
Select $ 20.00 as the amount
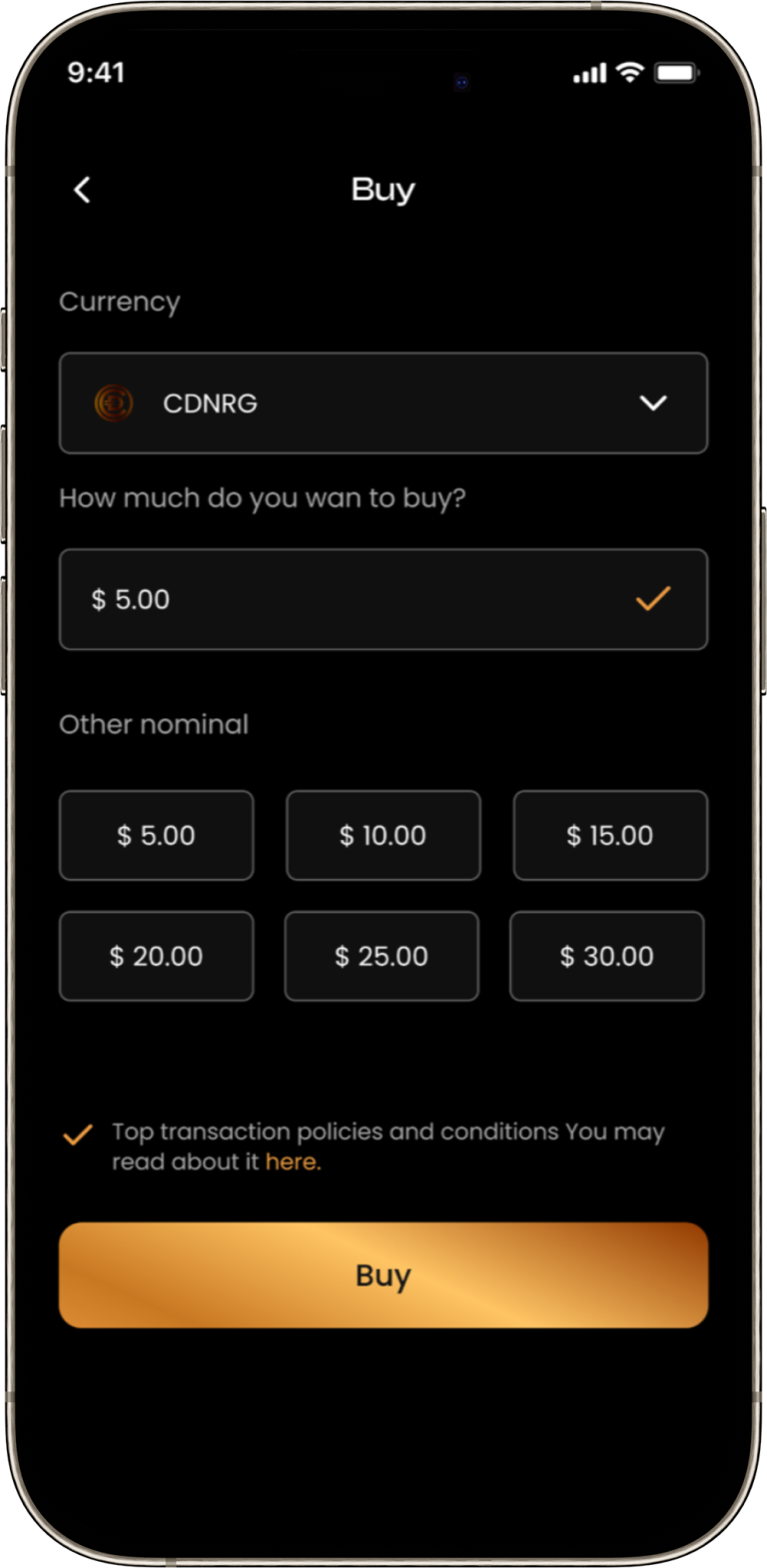pyautogui.click(x=157, y=956)
